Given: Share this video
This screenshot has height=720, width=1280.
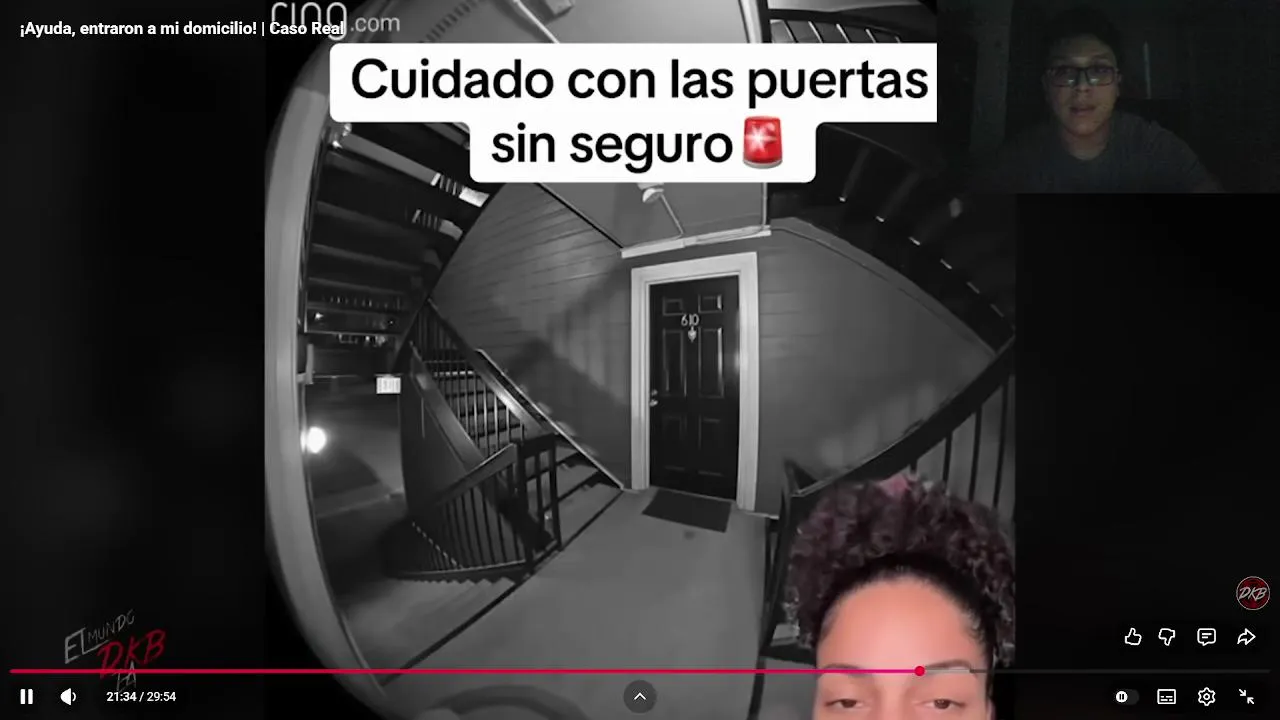Looking at the screenshot, I should 1246,637.
